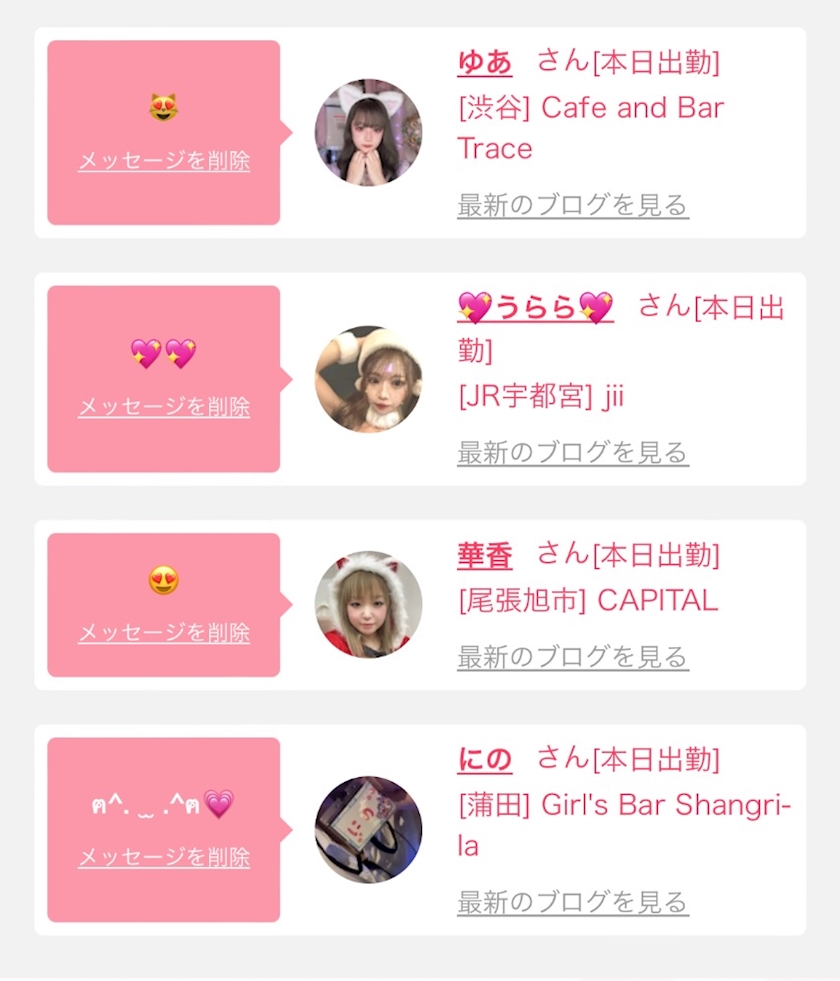Open うらら's profile name link

(535, 308)
